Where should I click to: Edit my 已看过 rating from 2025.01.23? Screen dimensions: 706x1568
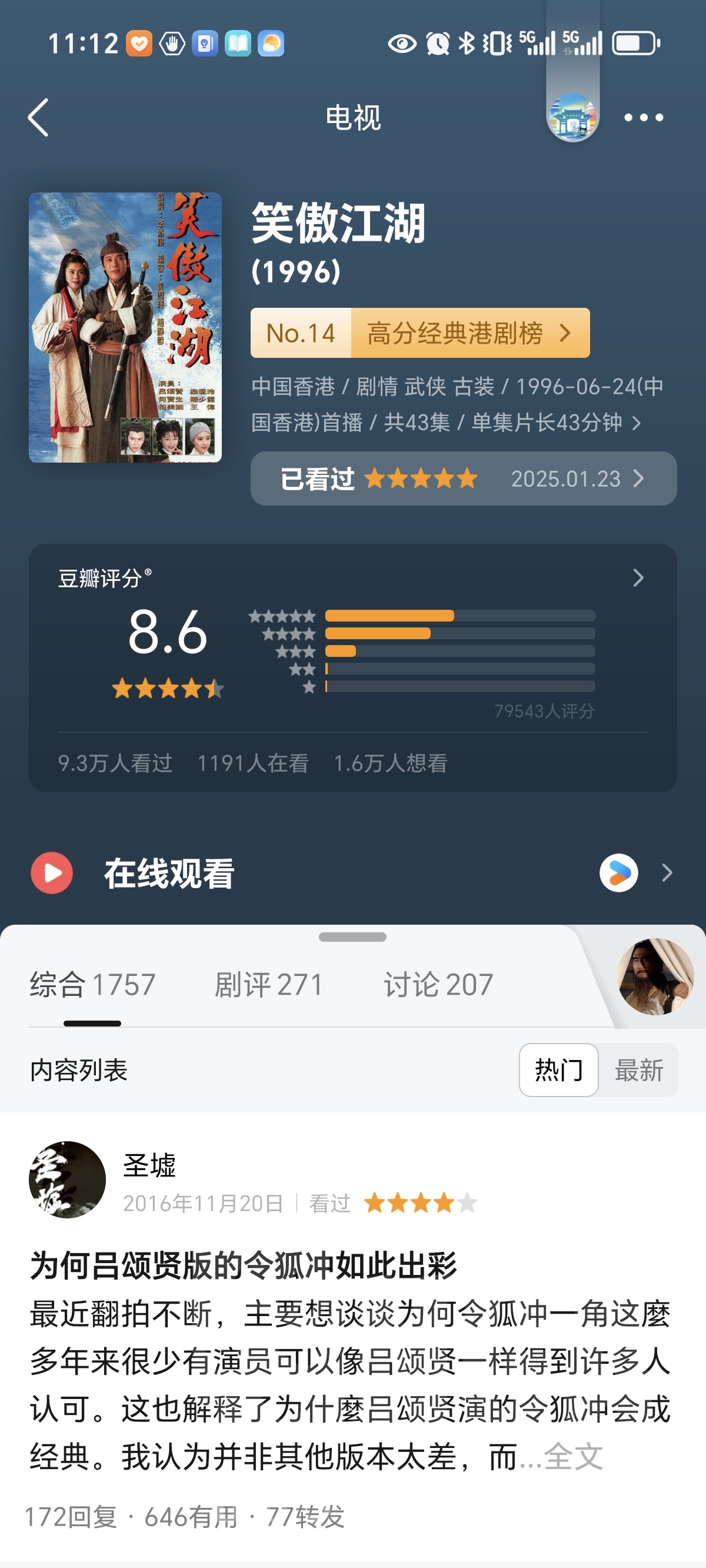point(463,479)
